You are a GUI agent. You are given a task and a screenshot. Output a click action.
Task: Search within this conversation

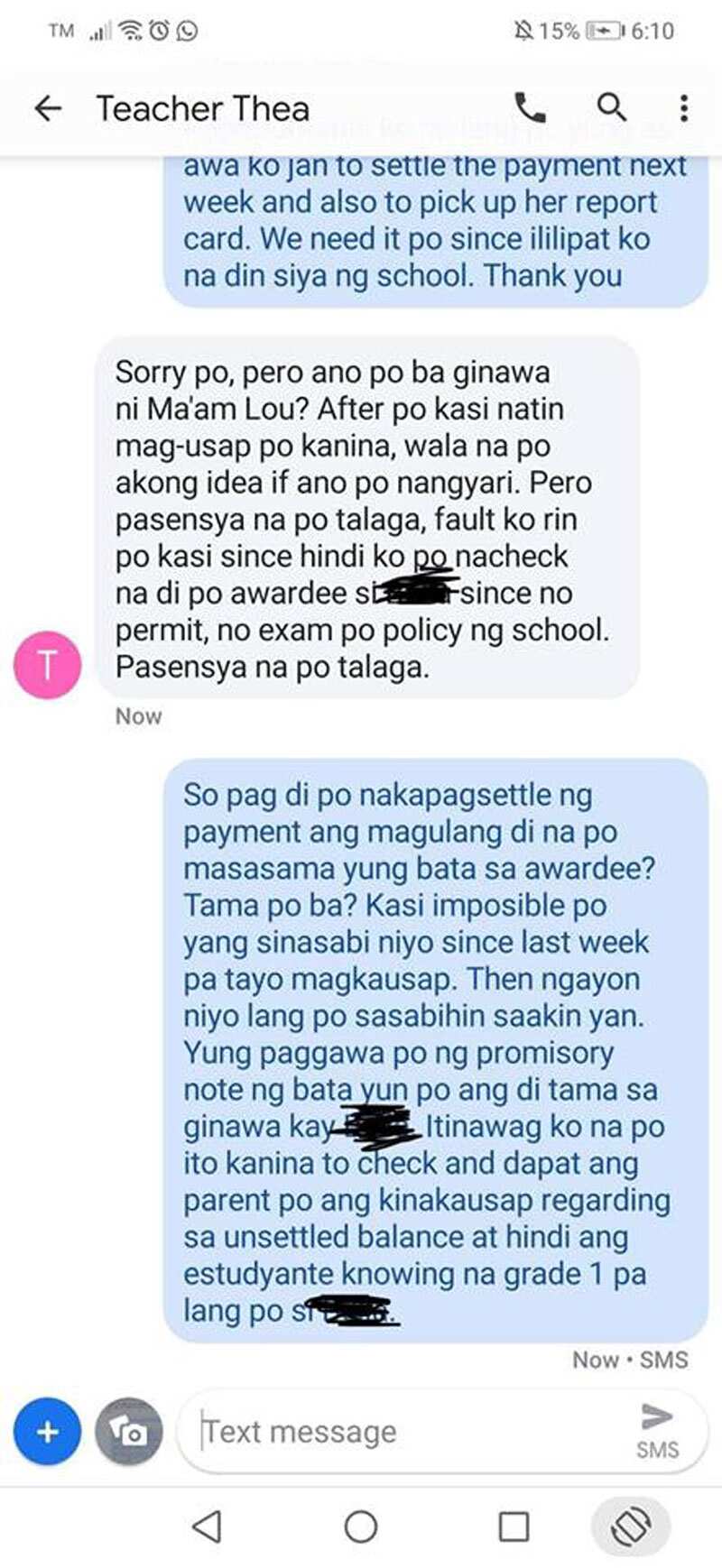(612, 107)
